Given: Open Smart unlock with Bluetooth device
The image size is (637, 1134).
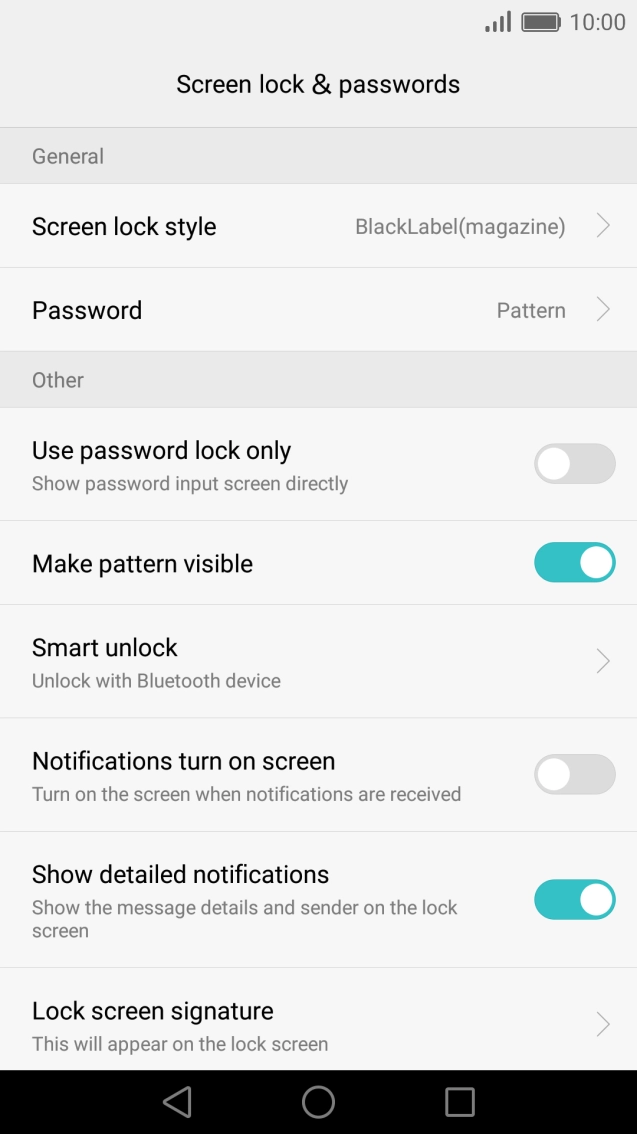Looking at the screenshot, I should coord(318,661).
